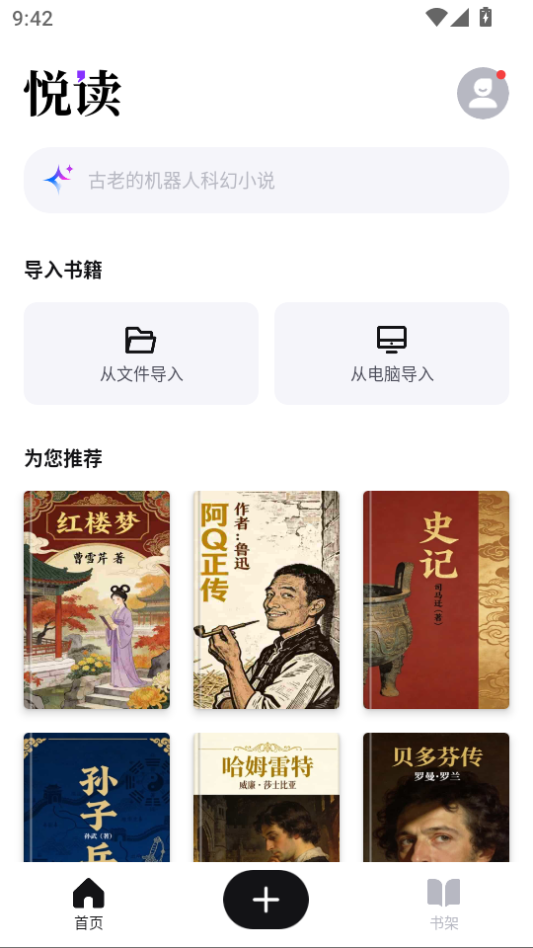The width and height of the screenshot is (533, 948).
Task: Open the book 史记
Action: [436, 600]
